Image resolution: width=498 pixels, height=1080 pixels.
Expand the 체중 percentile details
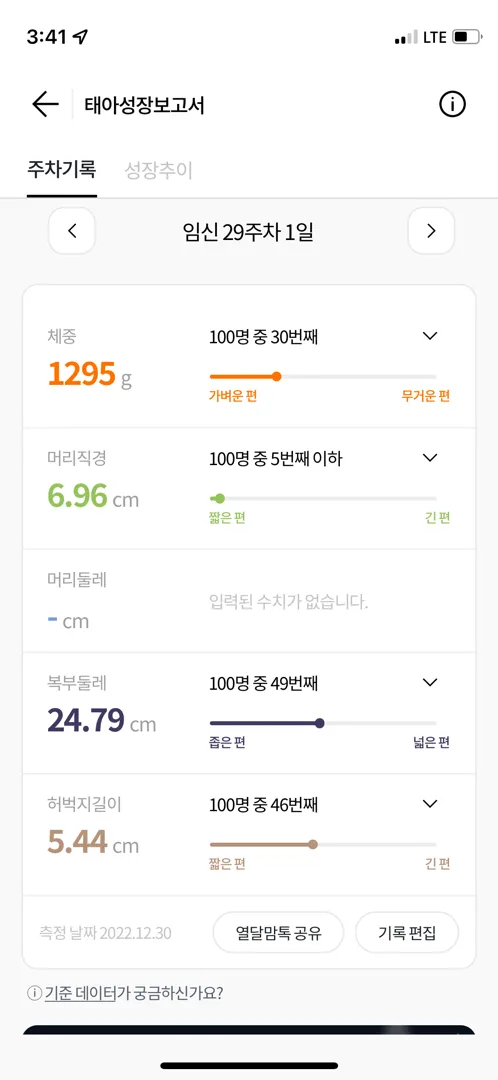[430, 336]
